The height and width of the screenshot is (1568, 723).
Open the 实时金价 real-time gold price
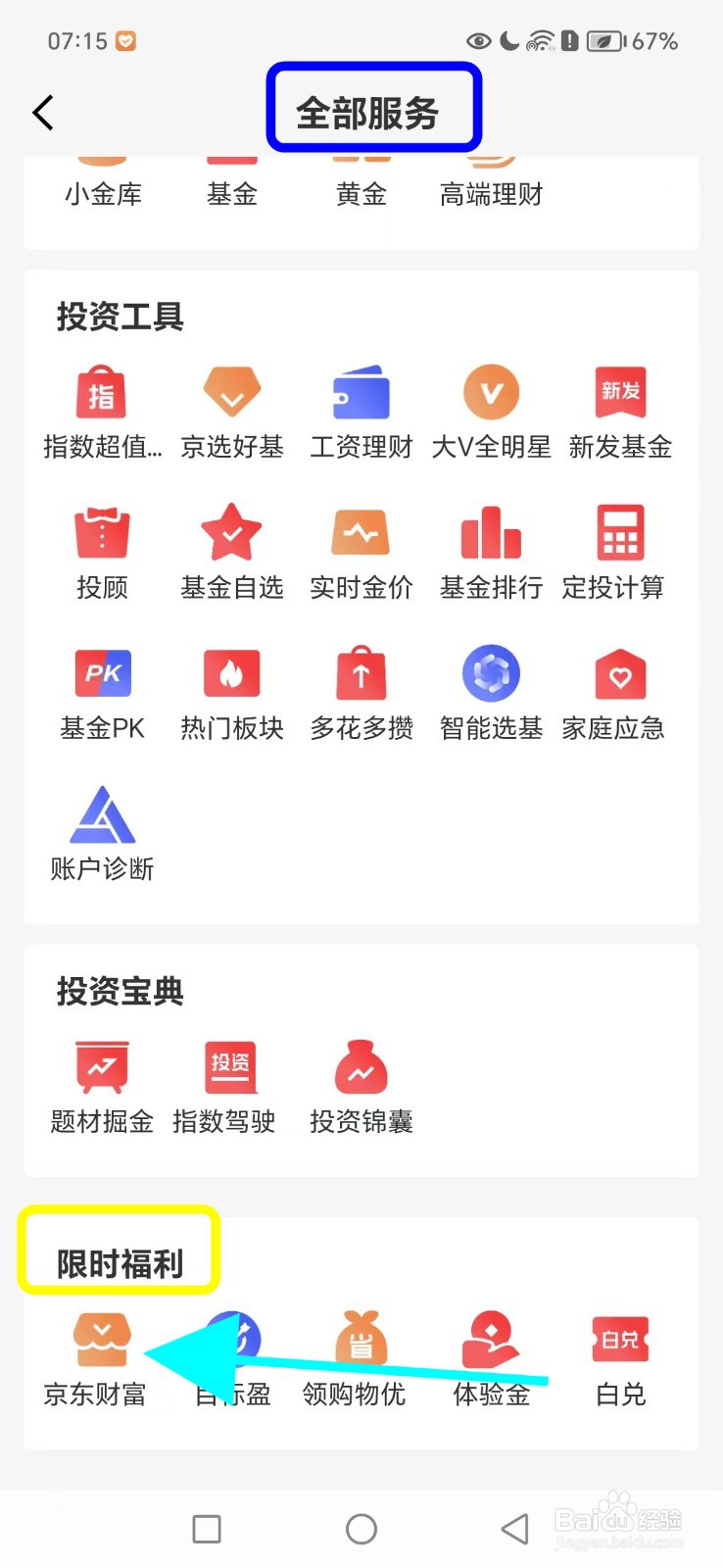[361, 549]
